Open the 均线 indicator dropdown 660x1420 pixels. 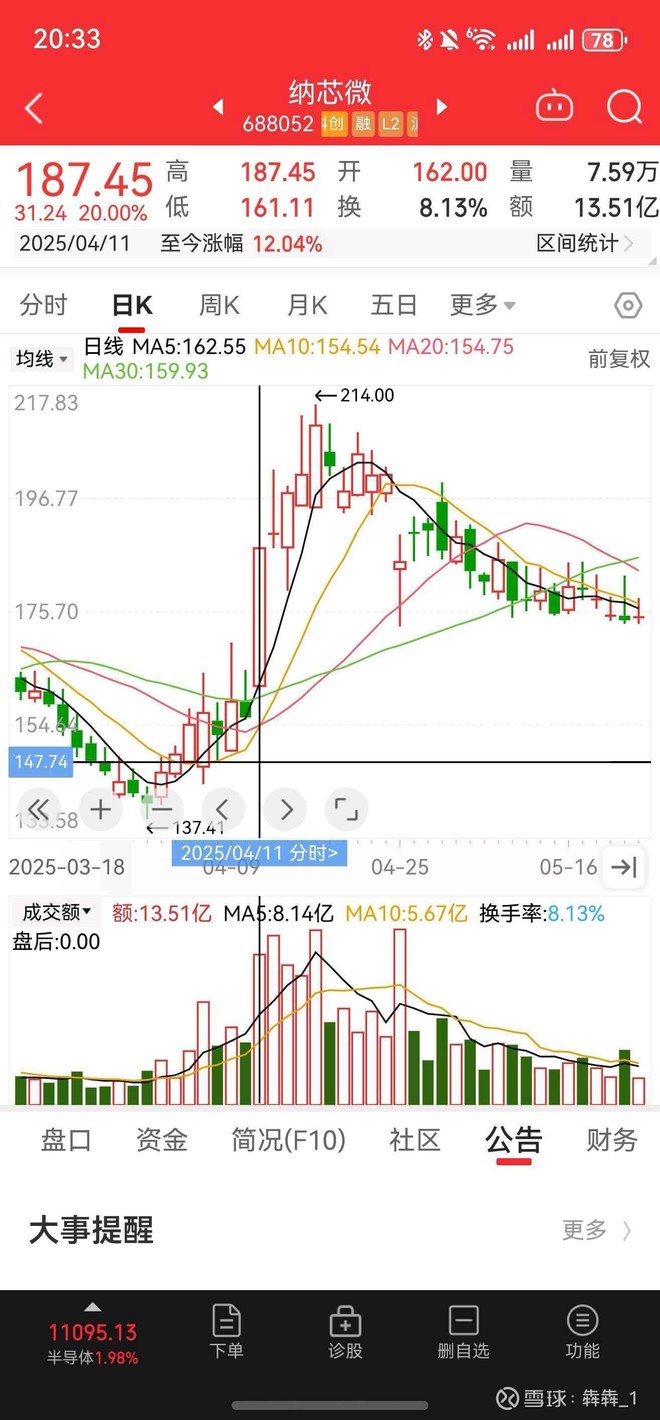click(42, 358)
